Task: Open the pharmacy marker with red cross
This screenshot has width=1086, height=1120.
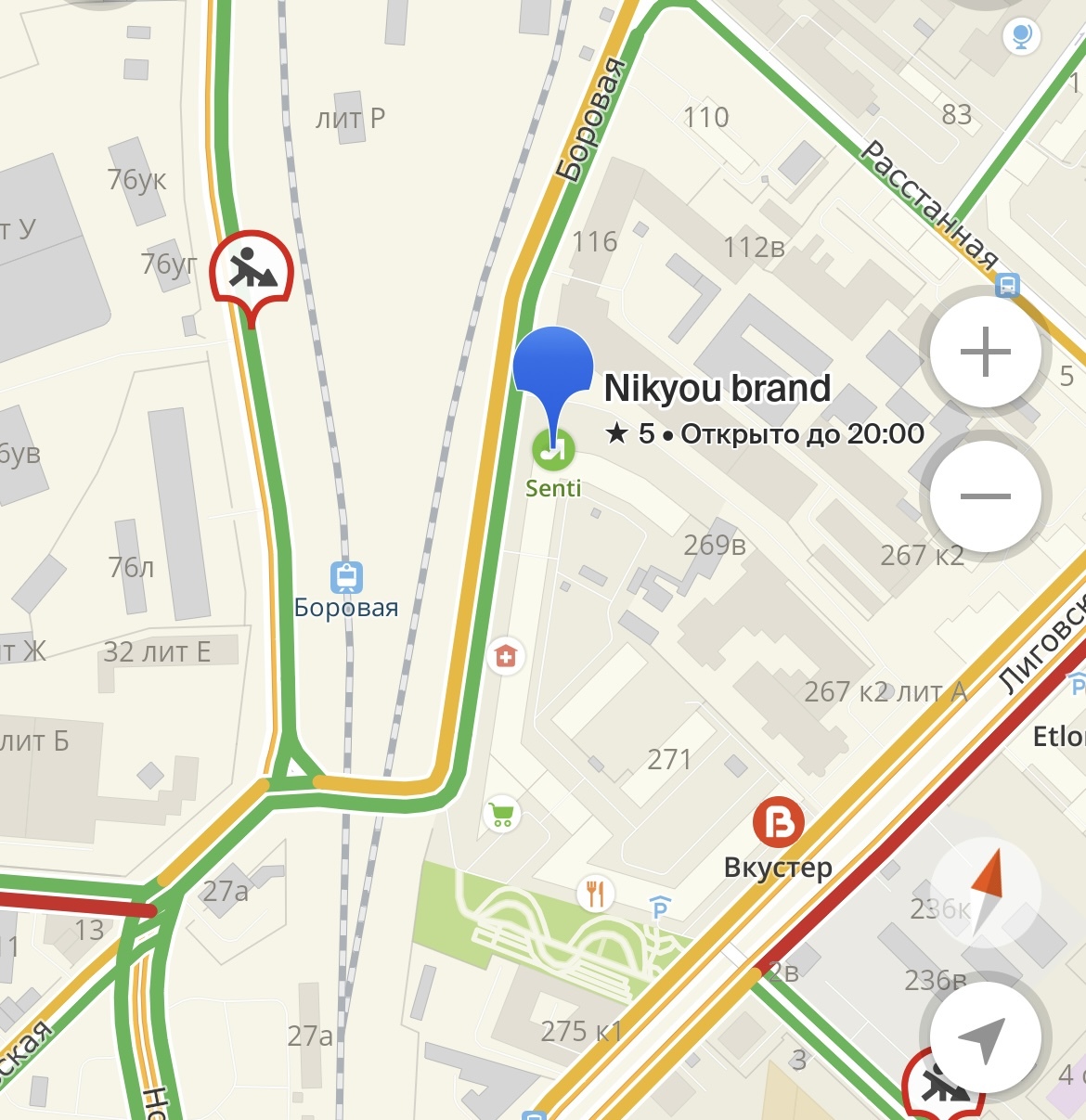Action: (x=505, y=657)
